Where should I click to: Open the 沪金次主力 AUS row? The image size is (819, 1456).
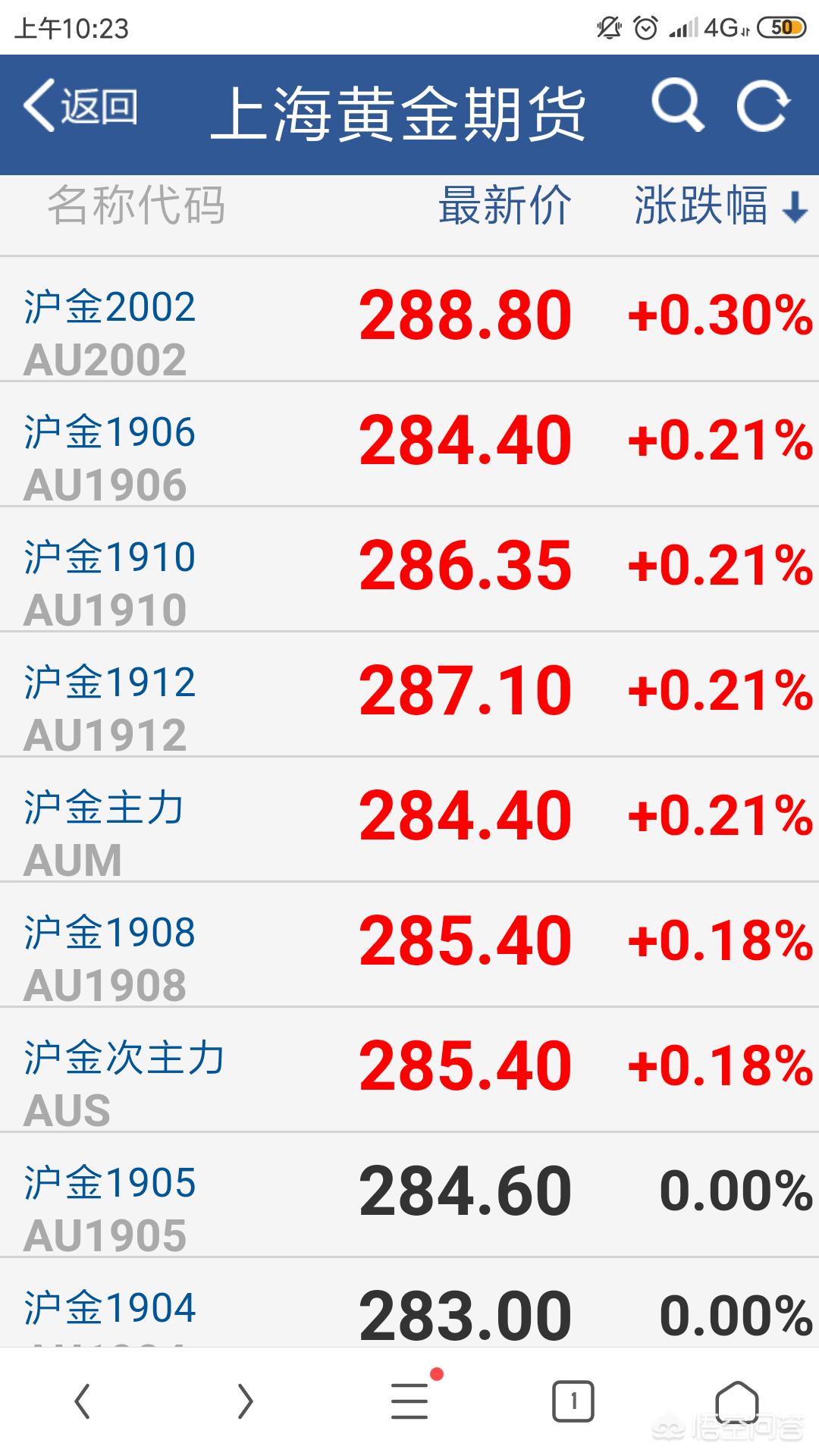[x=409, y=1070]
